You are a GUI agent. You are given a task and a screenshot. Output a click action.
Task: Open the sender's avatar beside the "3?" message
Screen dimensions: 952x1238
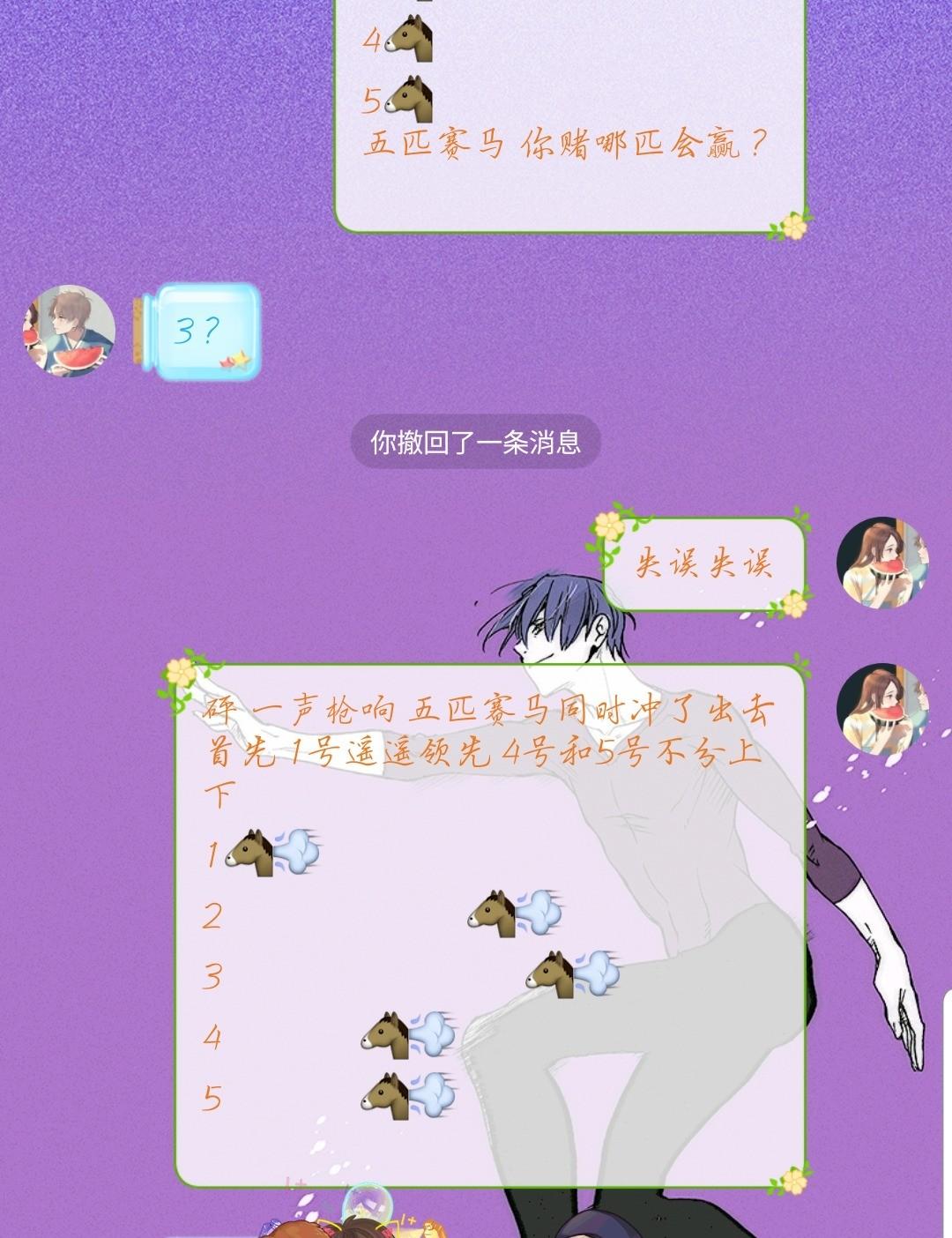pos(69,331)
